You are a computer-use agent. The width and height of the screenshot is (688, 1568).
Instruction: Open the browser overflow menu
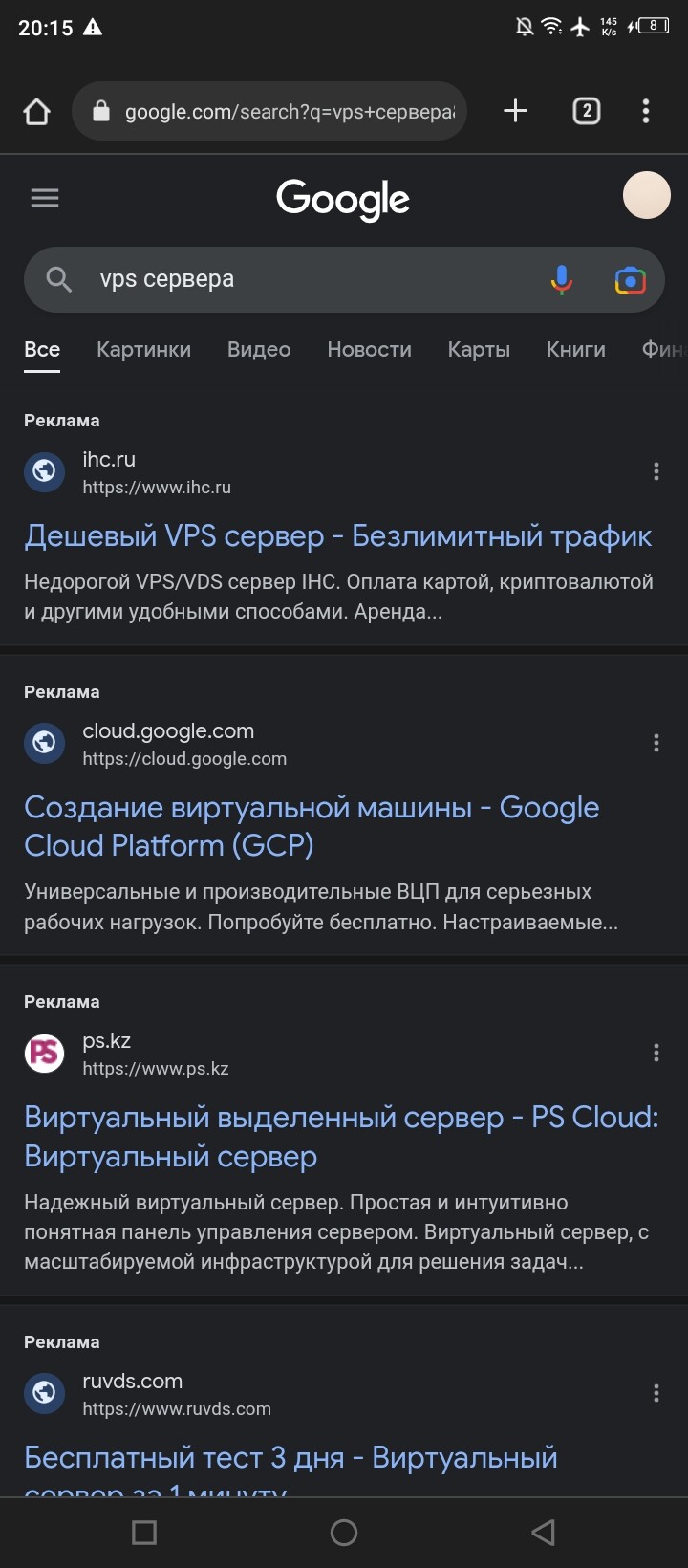646,112
